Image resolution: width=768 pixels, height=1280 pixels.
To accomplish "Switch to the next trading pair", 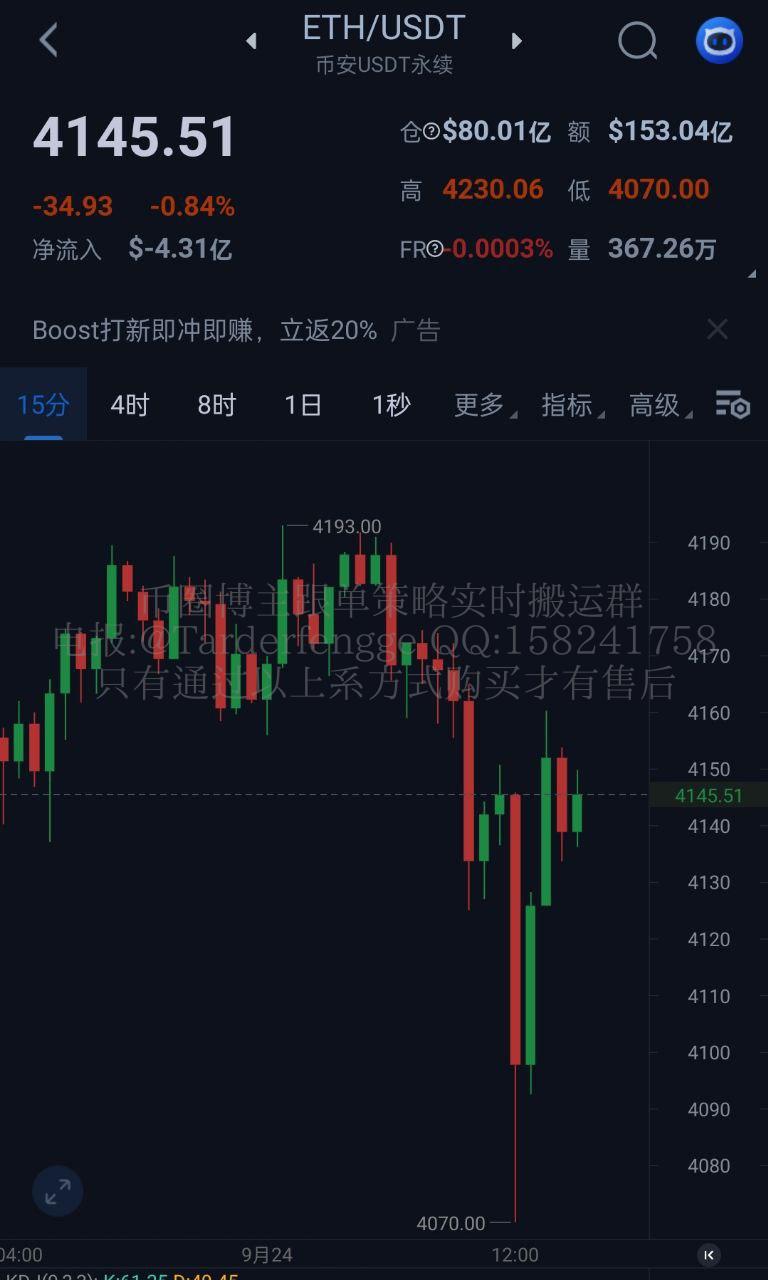I will pos(517,41).
